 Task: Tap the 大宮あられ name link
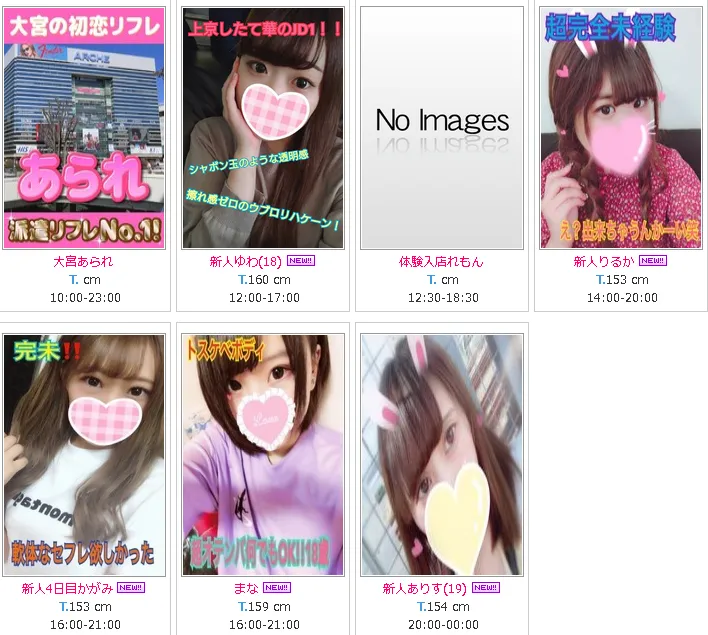83,262
